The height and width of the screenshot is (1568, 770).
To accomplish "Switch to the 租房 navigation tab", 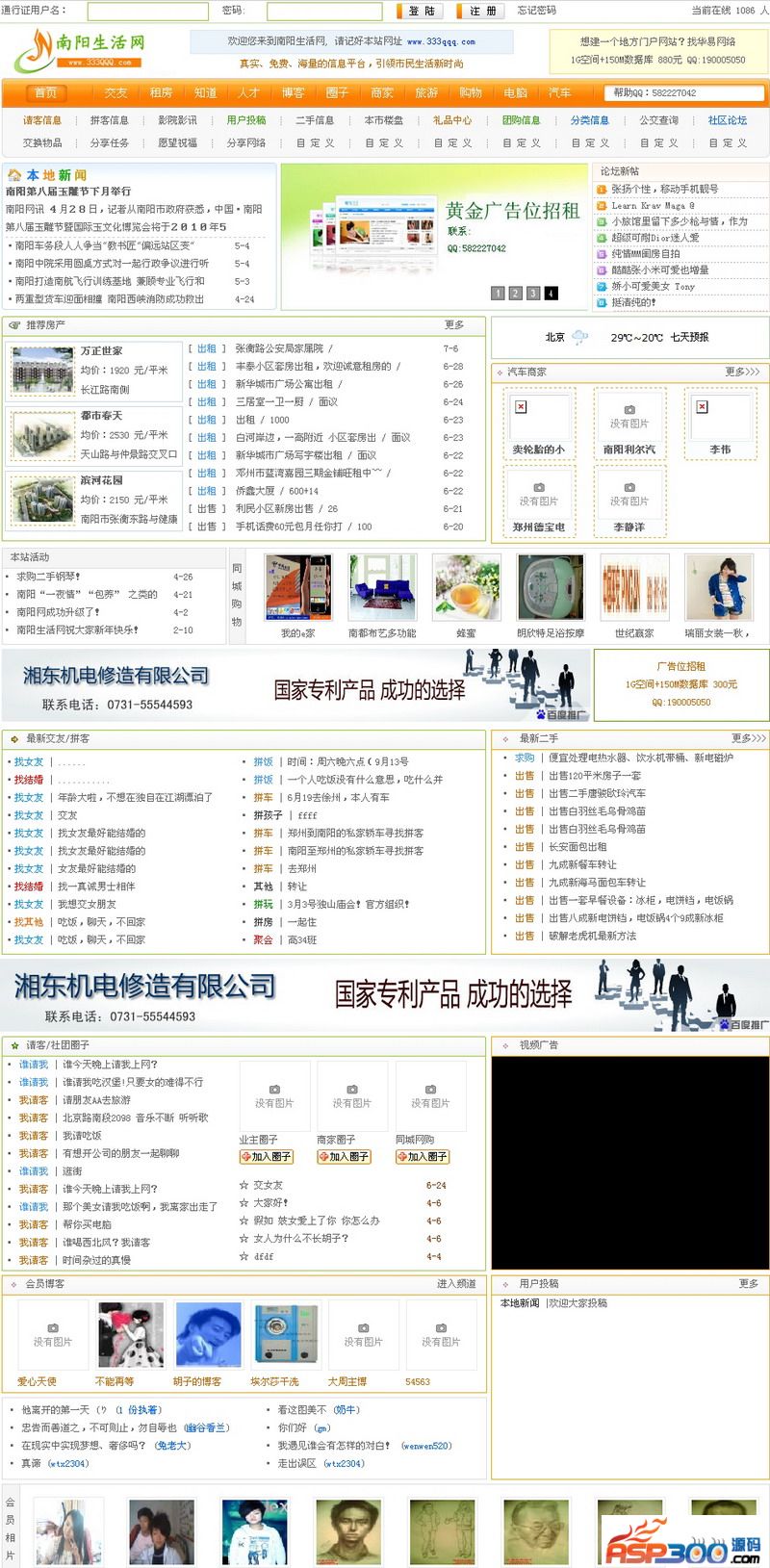I will tap(161, 93).
